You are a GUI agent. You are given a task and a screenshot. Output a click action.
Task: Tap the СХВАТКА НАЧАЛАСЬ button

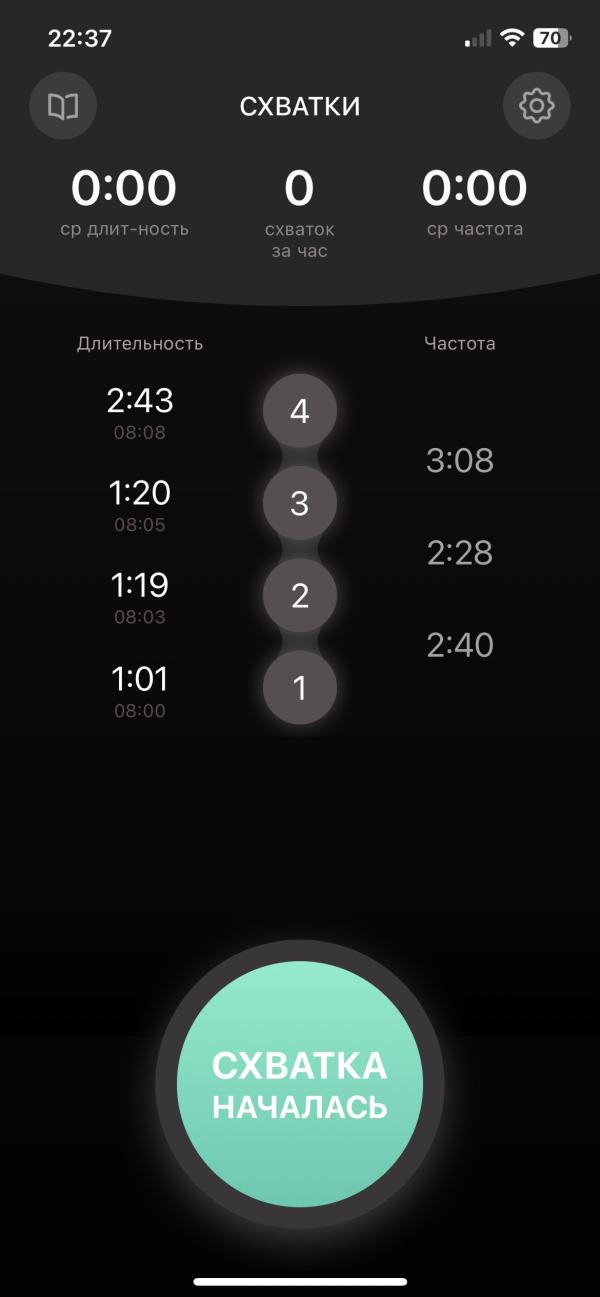(x=300, y=1084)
